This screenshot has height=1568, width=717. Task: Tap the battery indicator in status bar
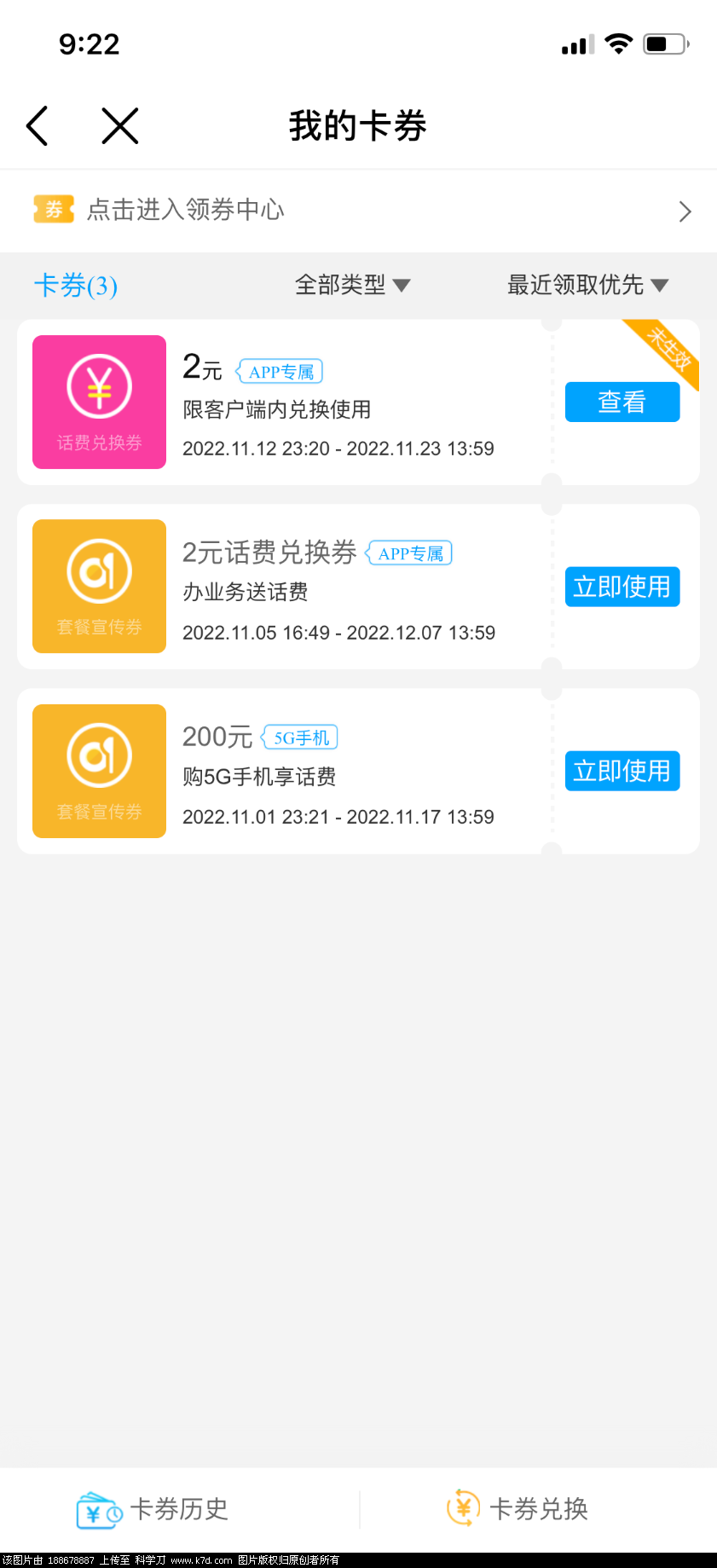point(664,43)
